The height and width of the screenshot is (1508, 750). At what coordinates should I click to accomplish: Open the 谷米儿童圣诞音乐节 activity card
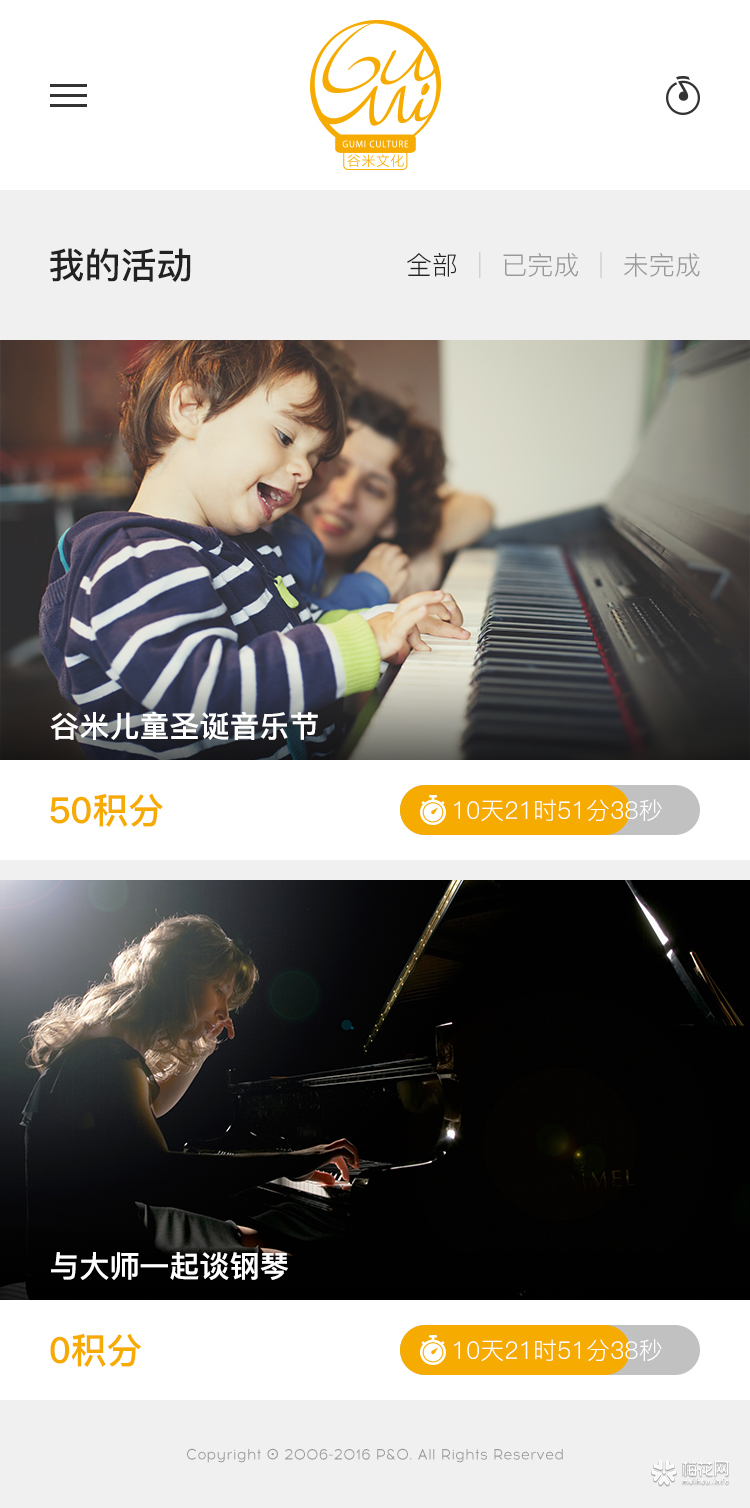pos(375,550)
